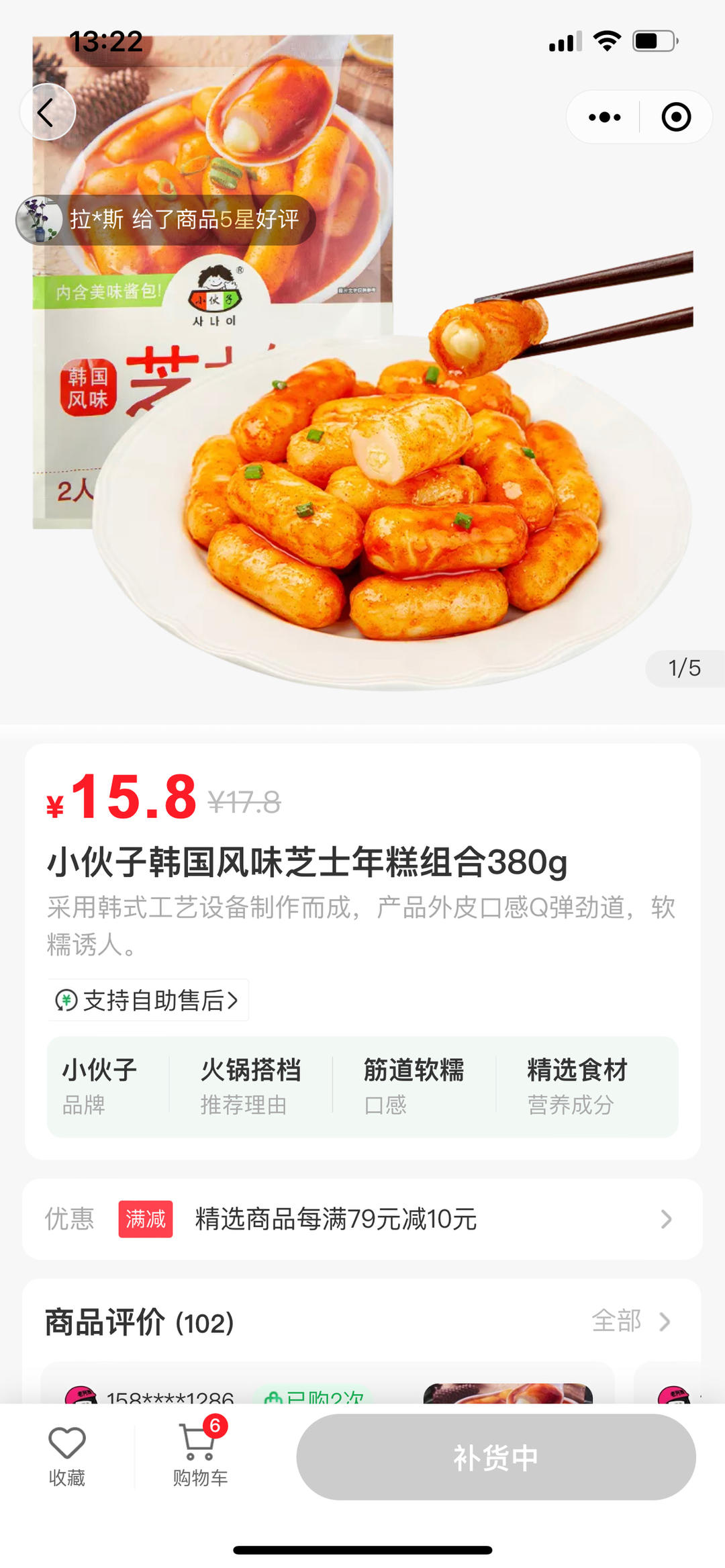The image size is (725, 1568).
Task: Open the 购物车 shopping cart
Action: click(x=200, y=1456)
